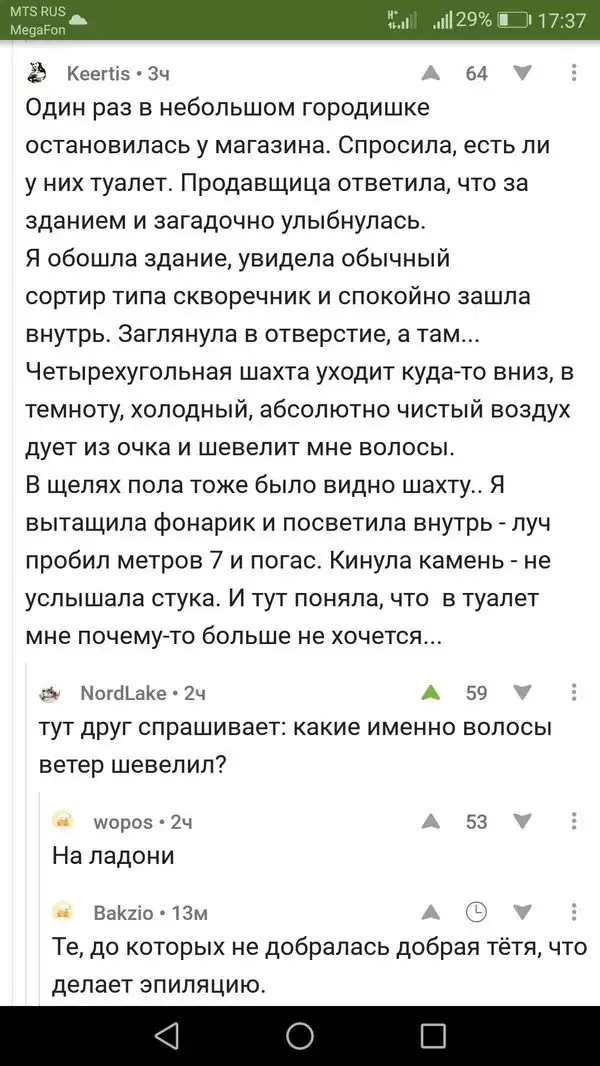Open overflow menu on wopos comment
This screenshot has height=1066, width=600.
coord(574,821)
